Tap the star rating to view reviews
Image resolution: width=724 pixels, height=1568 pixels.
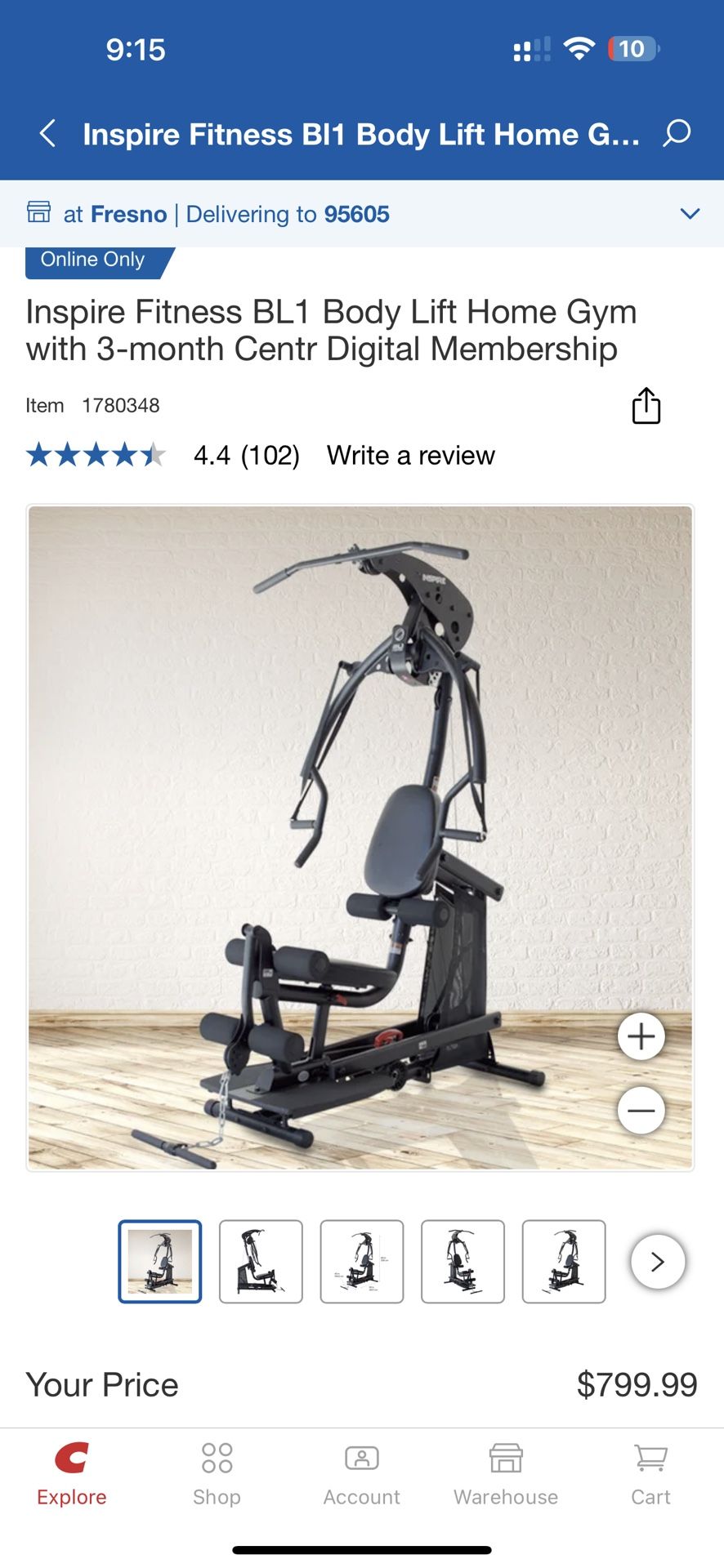(96, 455)
